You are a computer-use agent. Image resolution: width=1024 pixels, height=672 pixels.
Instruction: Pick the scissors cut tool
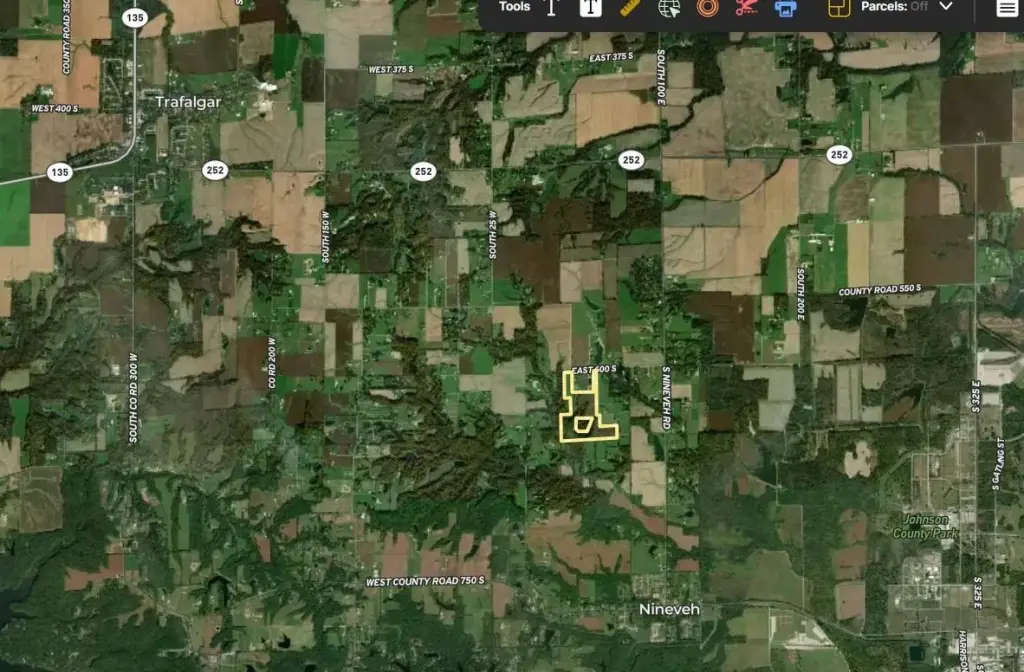(x=746, y=8)
